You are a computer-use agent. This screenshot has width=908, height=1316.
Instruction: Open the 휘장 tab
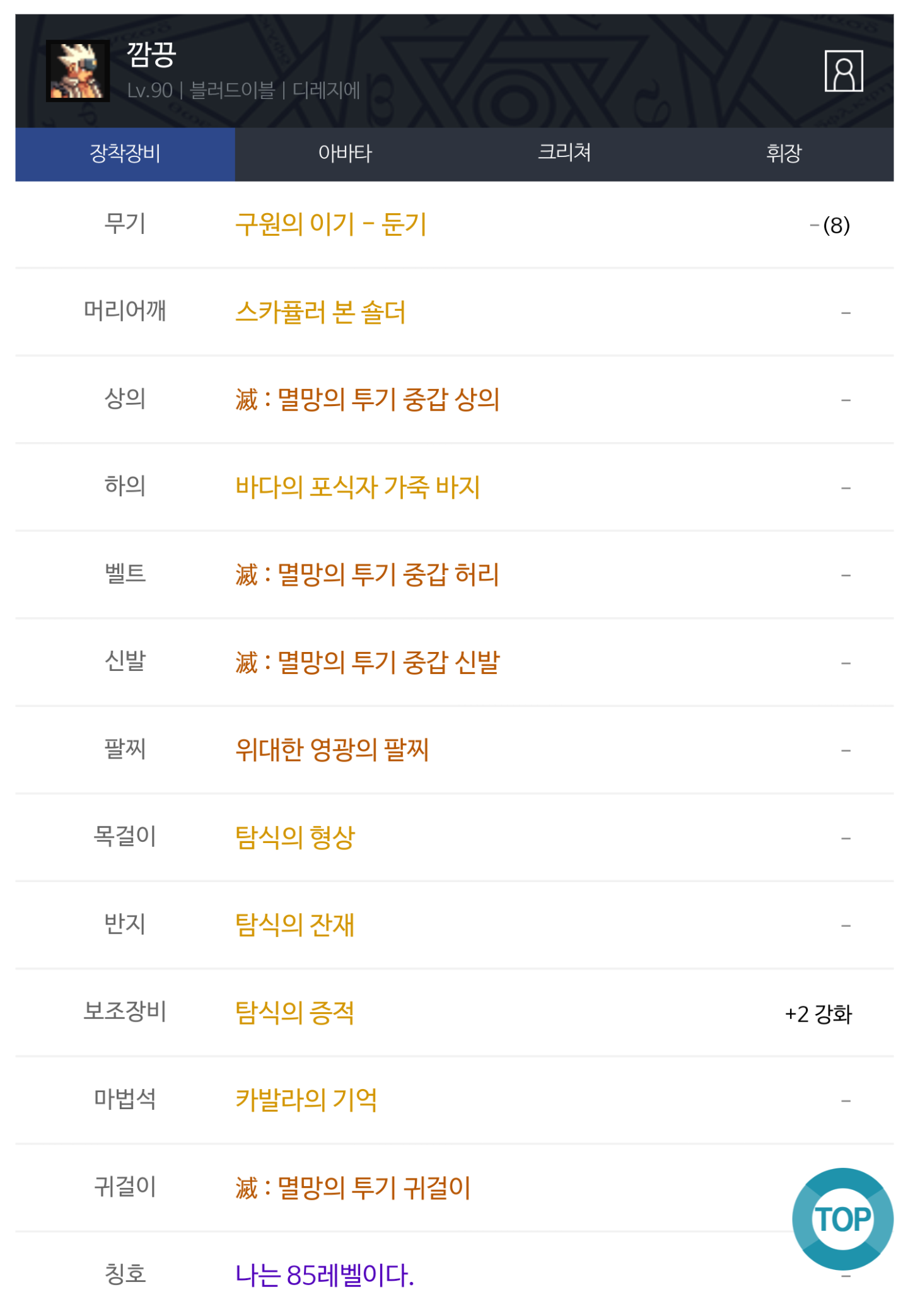pyautogui.click(x=784, y=154)
